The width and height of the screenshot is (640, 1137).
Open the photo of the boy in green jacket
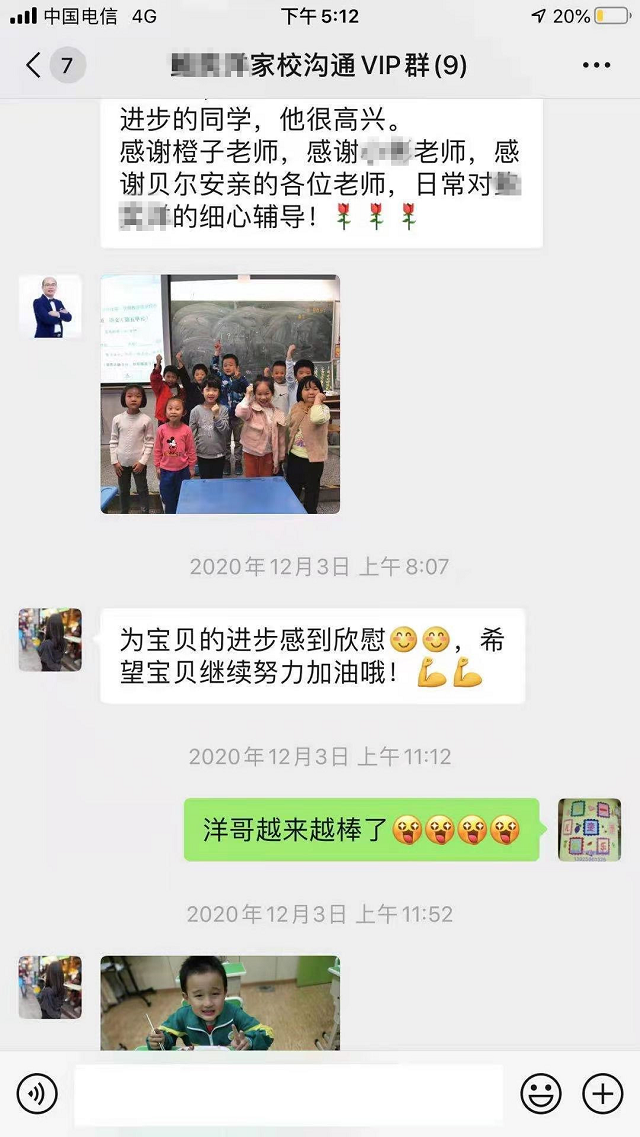(x=220, y=1002)
